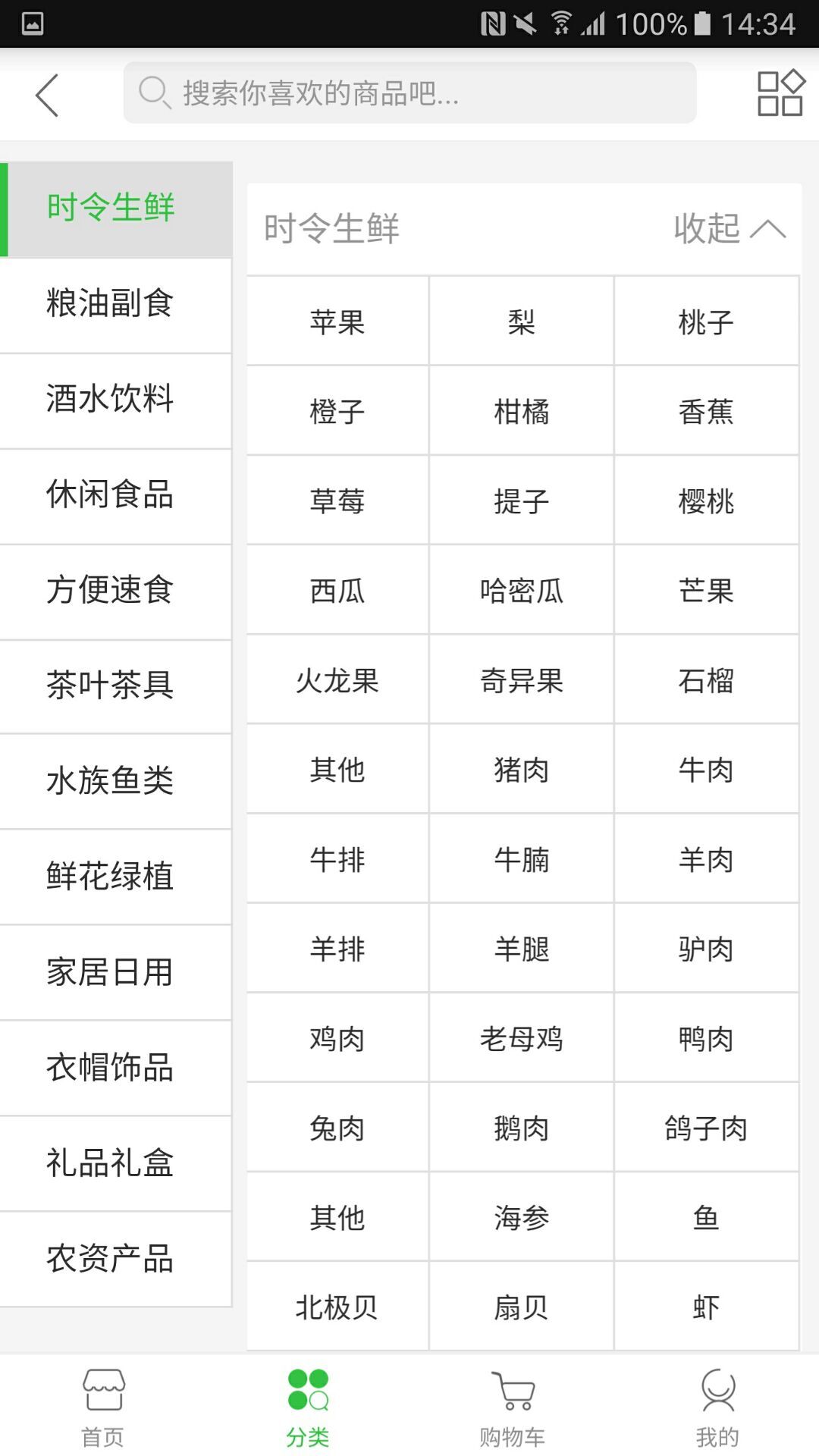Select the 酒水饮料 category

click(x=111, y=399)
